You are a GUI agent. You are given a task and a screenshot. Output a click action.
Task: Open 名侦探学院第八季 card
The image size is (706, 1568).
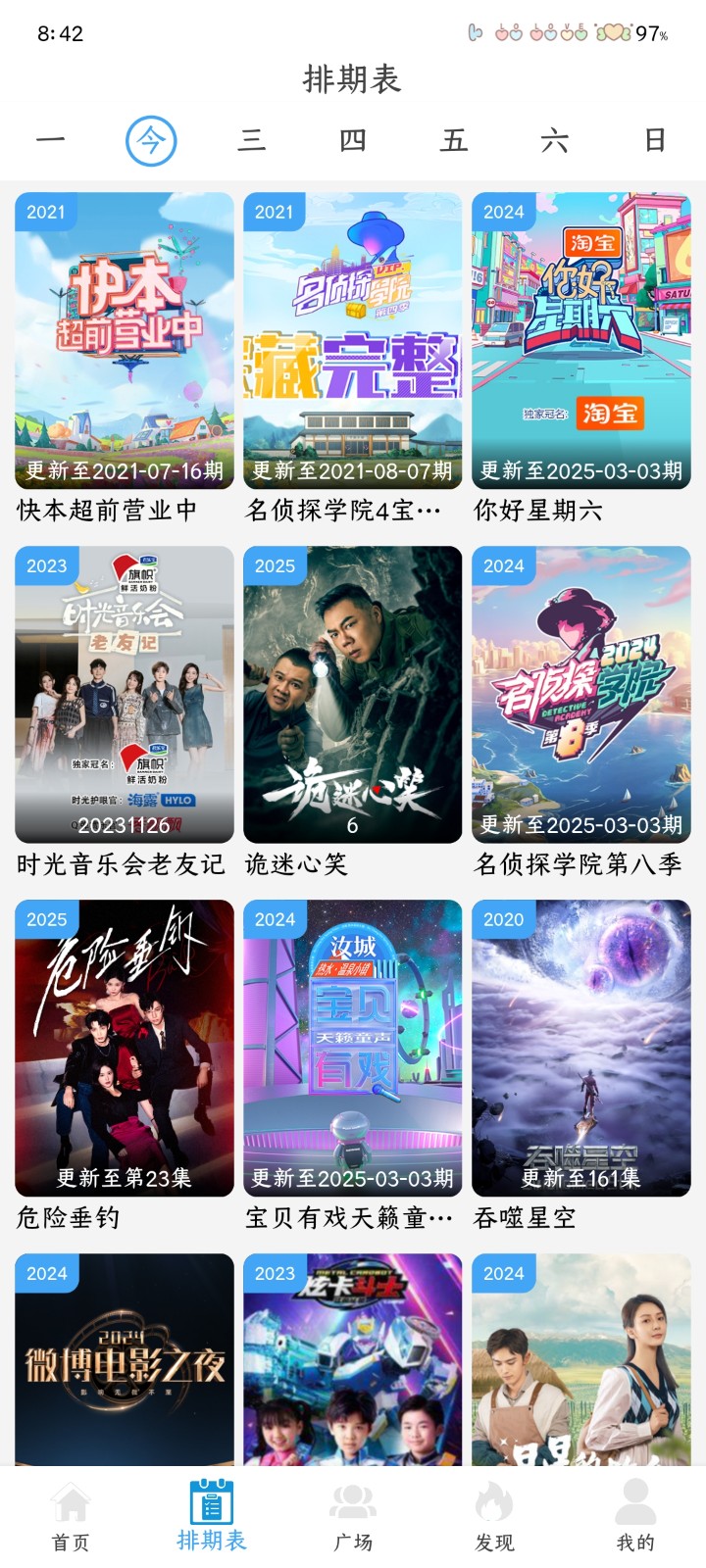581,695
